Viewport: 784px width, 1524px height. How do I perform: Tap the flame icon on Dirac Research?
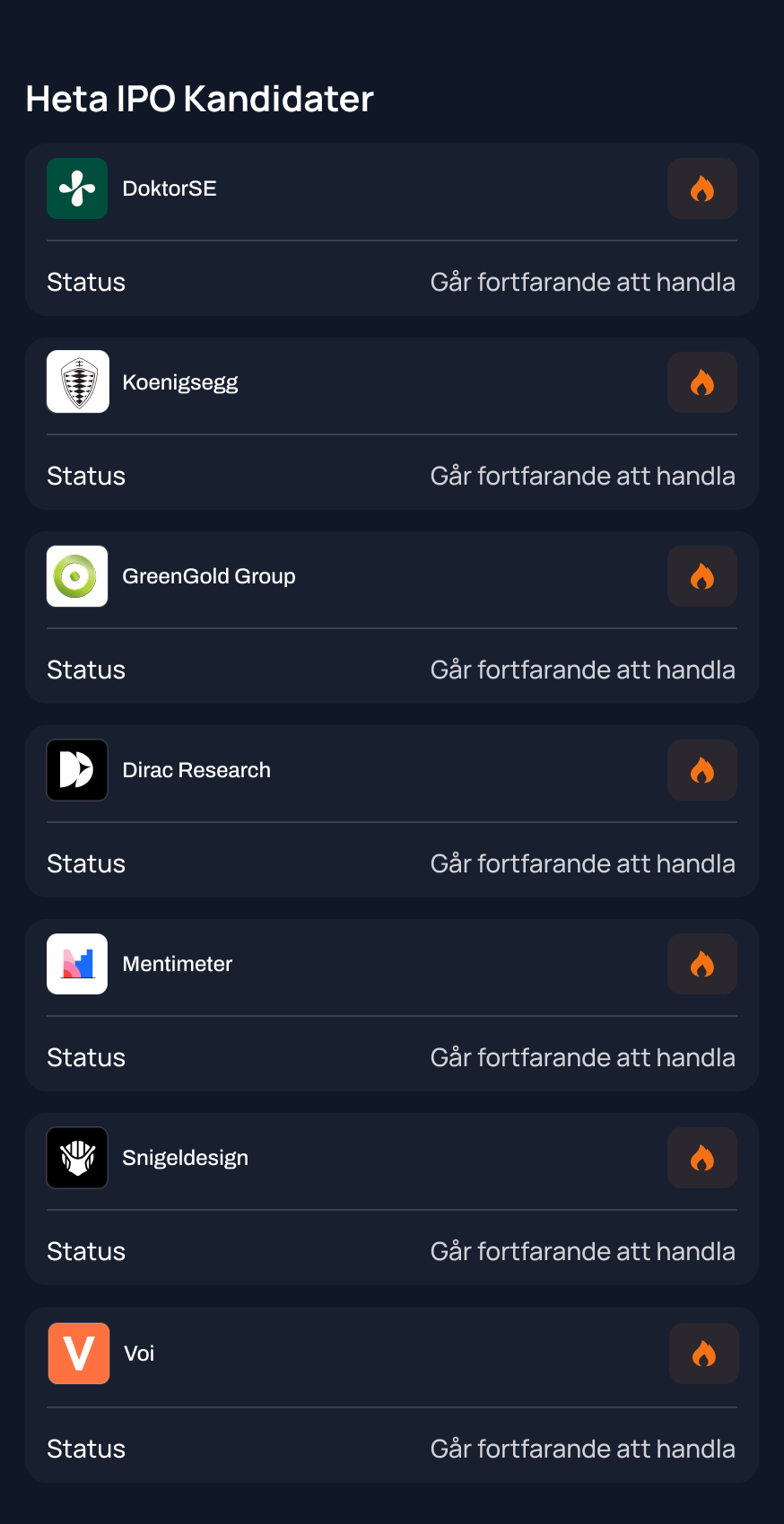(x=701, y=770)
